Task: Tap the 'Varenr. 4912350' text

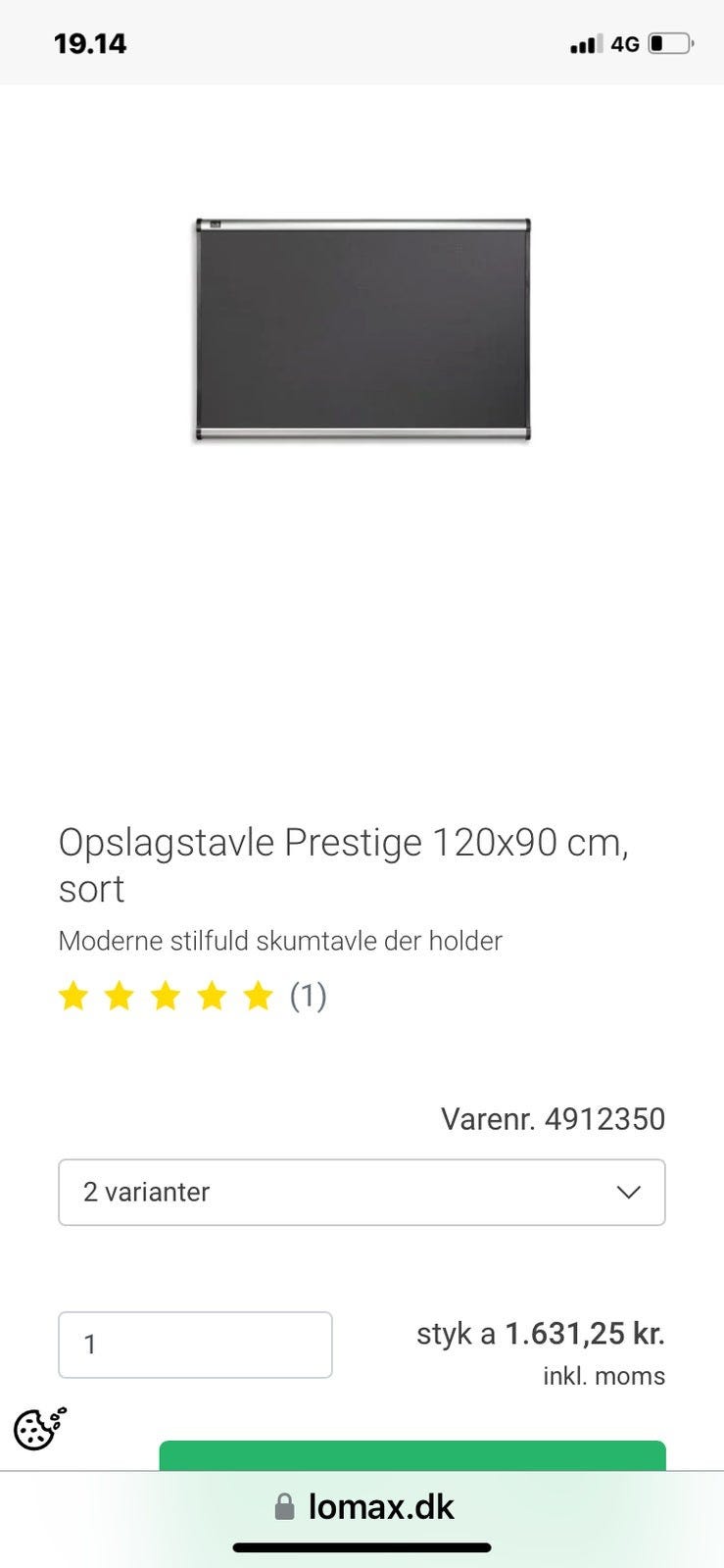Action: click(x=554, y=1118)
